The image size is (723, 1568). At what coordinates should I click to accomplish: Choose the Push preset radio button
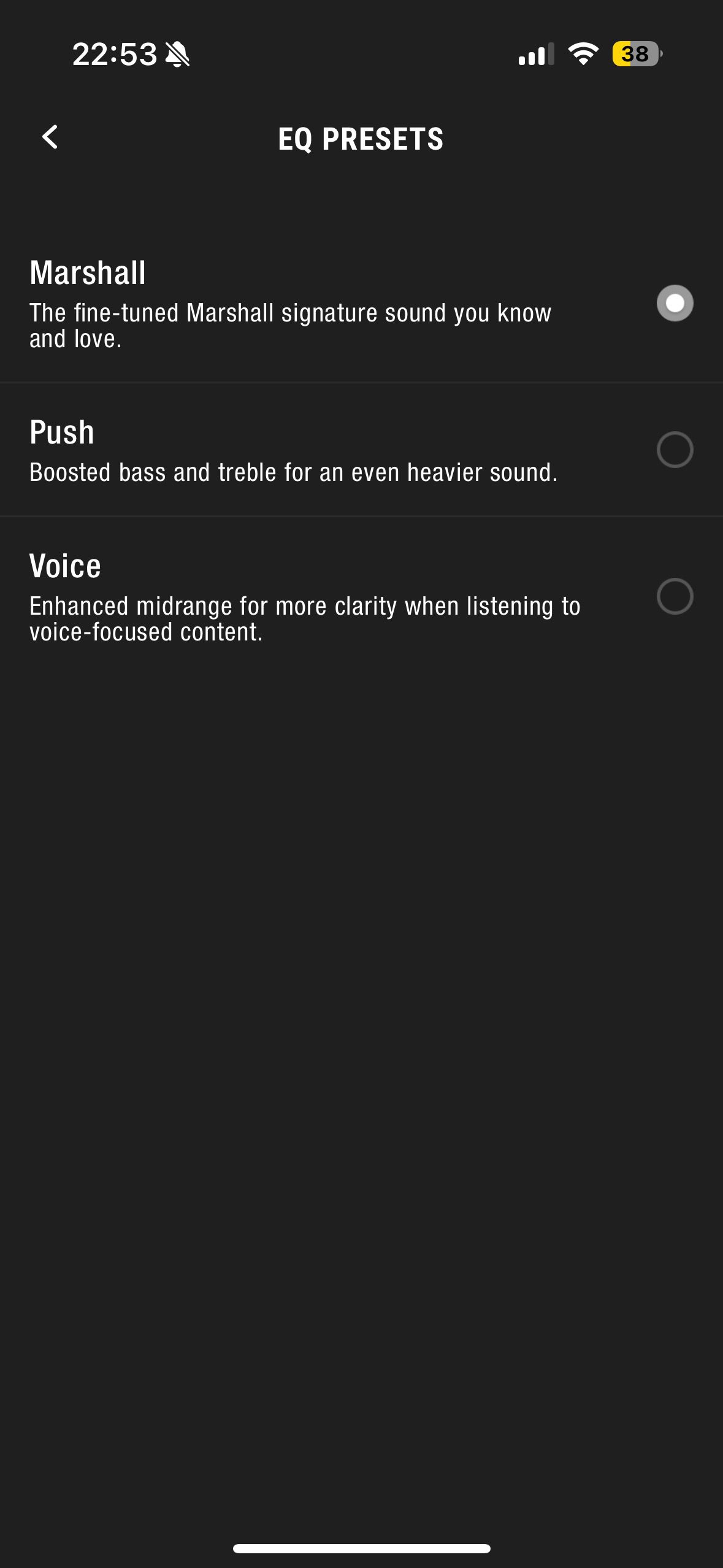tap(675, 450)
